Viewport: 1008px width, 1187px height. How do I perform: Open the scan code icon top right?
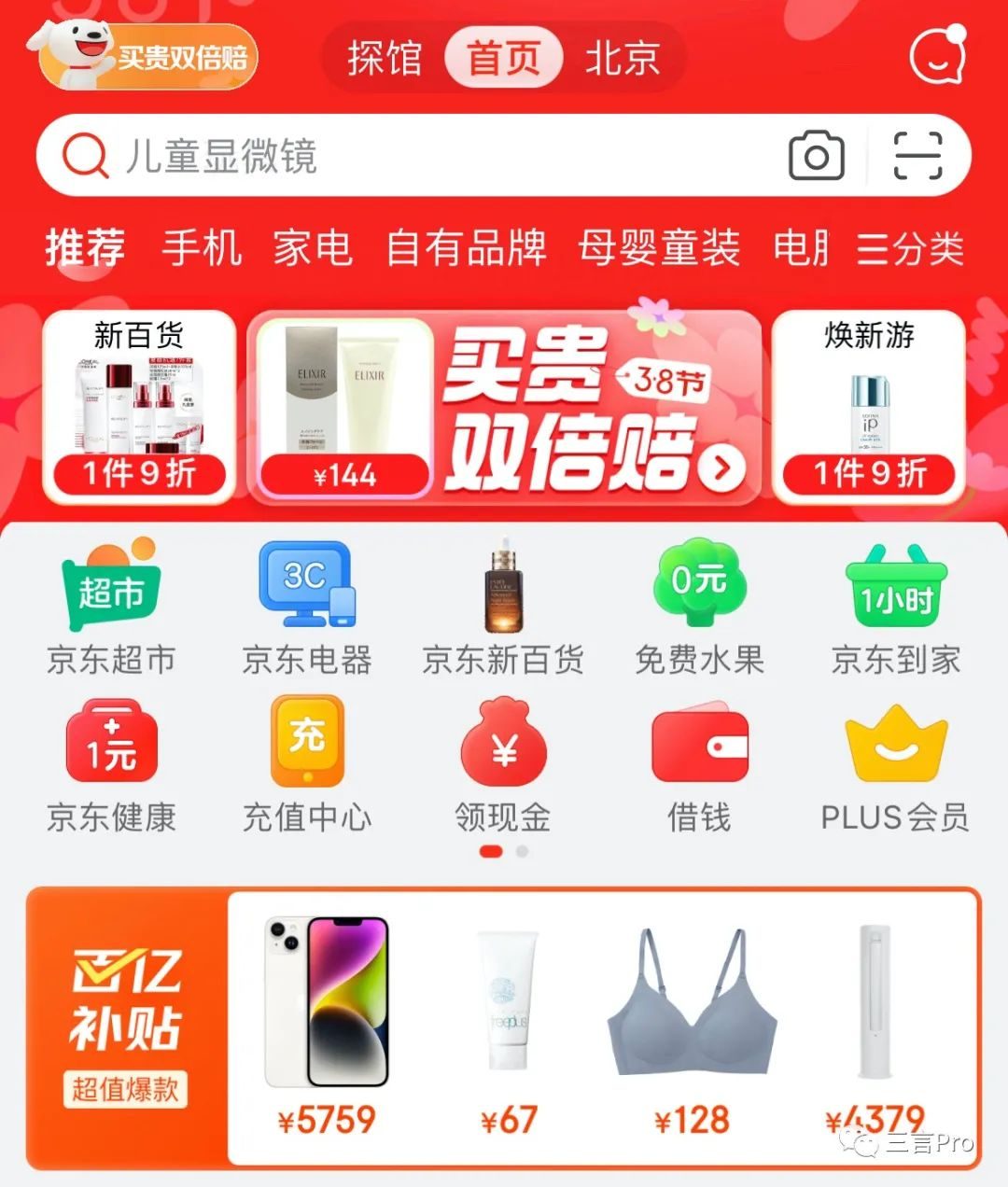point(919,156)
